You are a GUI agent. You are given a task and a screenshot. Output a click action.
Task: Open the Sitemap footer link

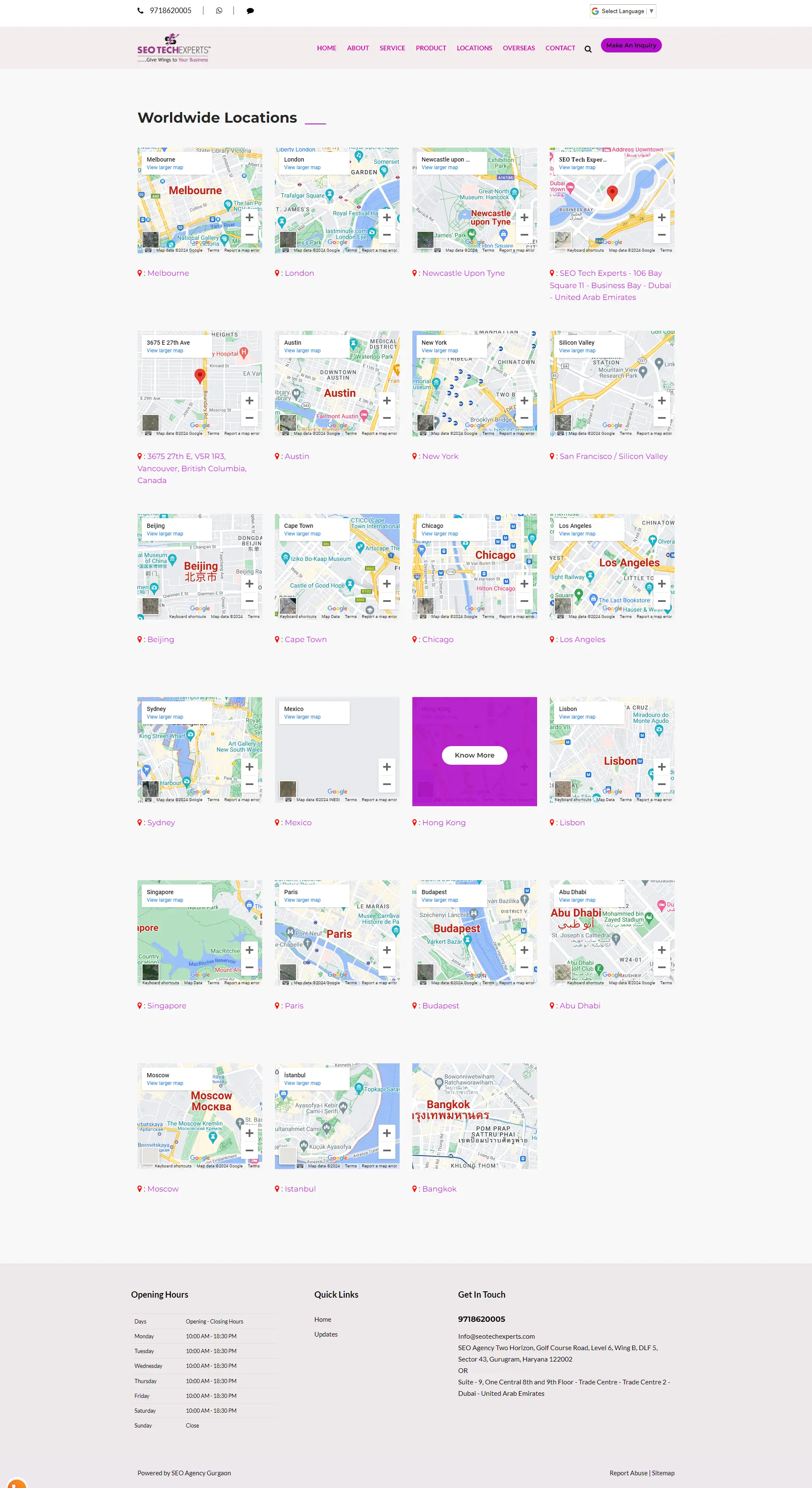663,1473
